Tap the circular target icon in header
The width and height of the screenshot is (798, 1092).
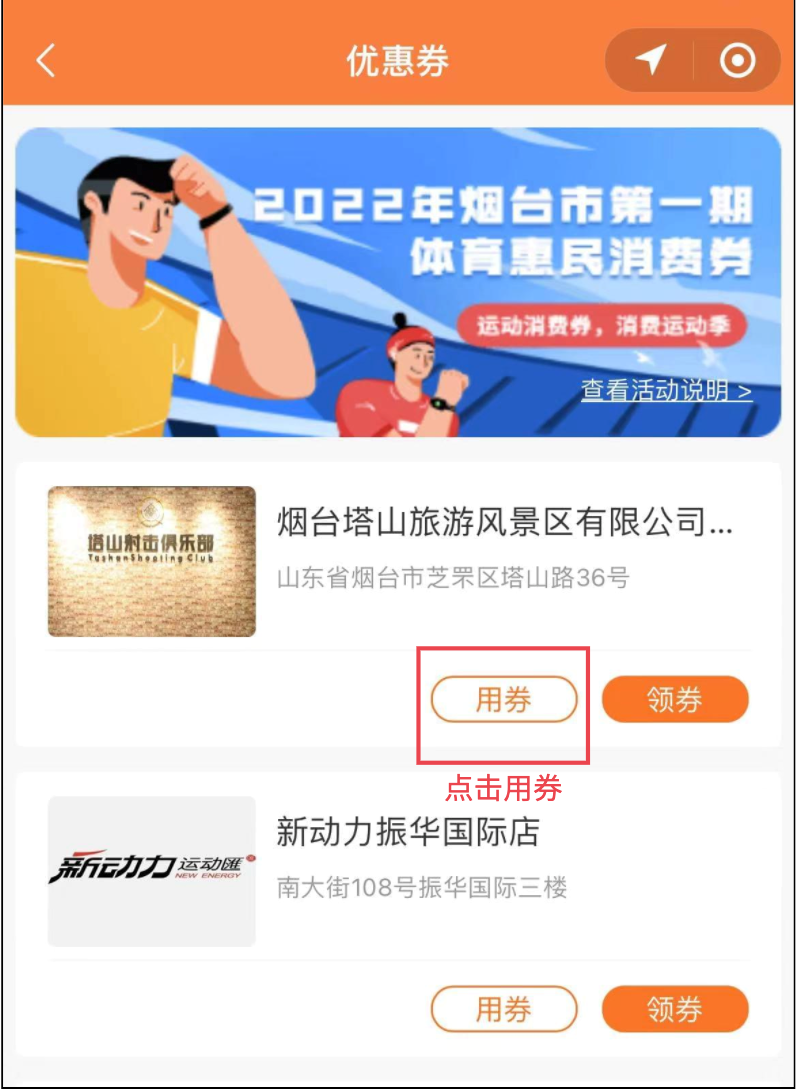click(738, 61)
